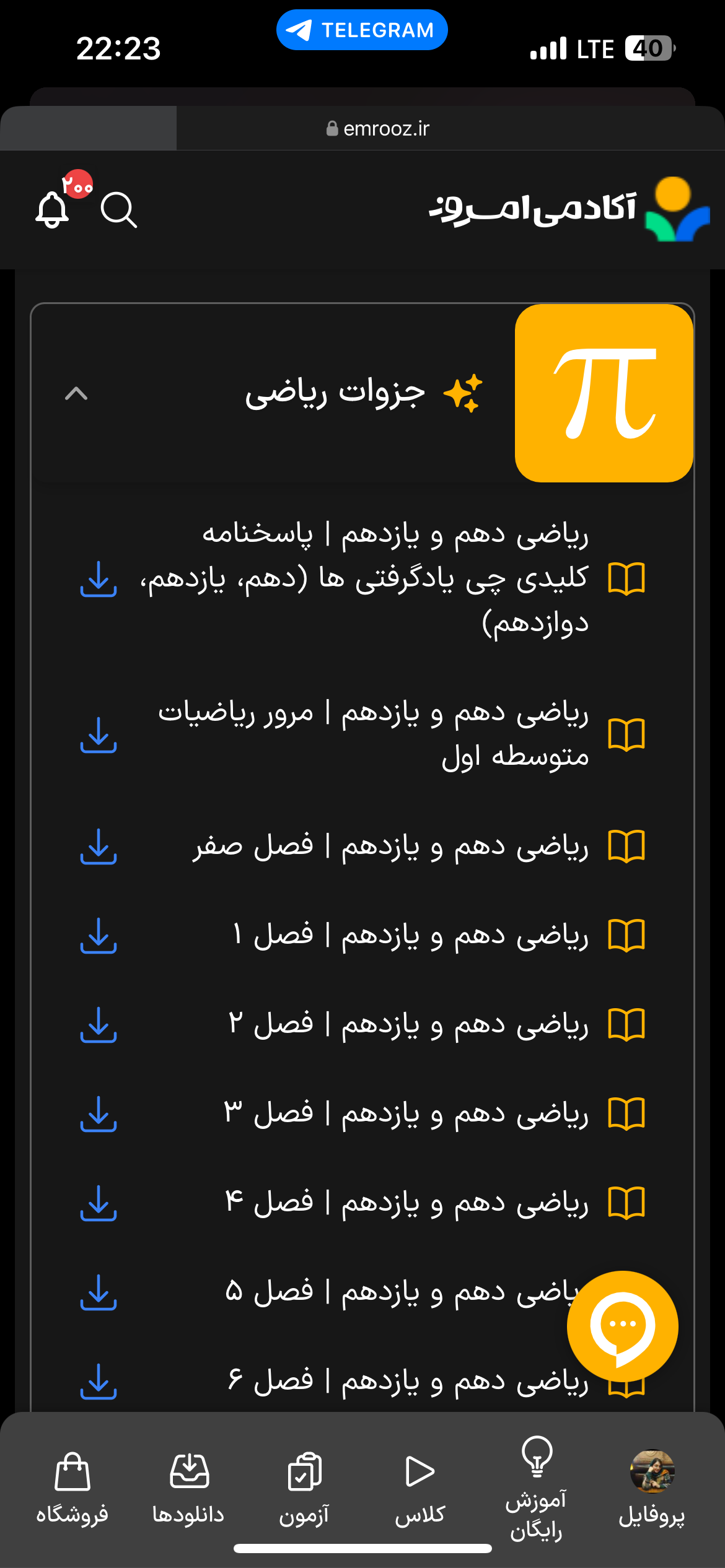The image size is (725, 1568).
Task: Open ریاضی دهم و یازدهم فصل ۱
Action: click(409, 935)
